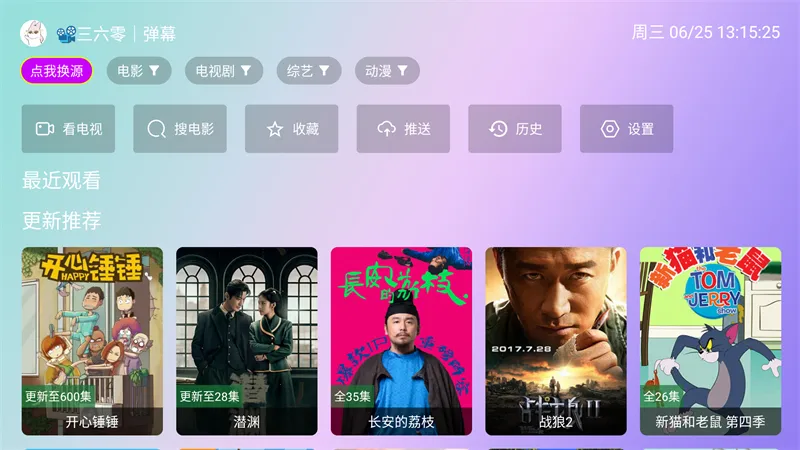Open the 电影 filter chip

point(139,71)
